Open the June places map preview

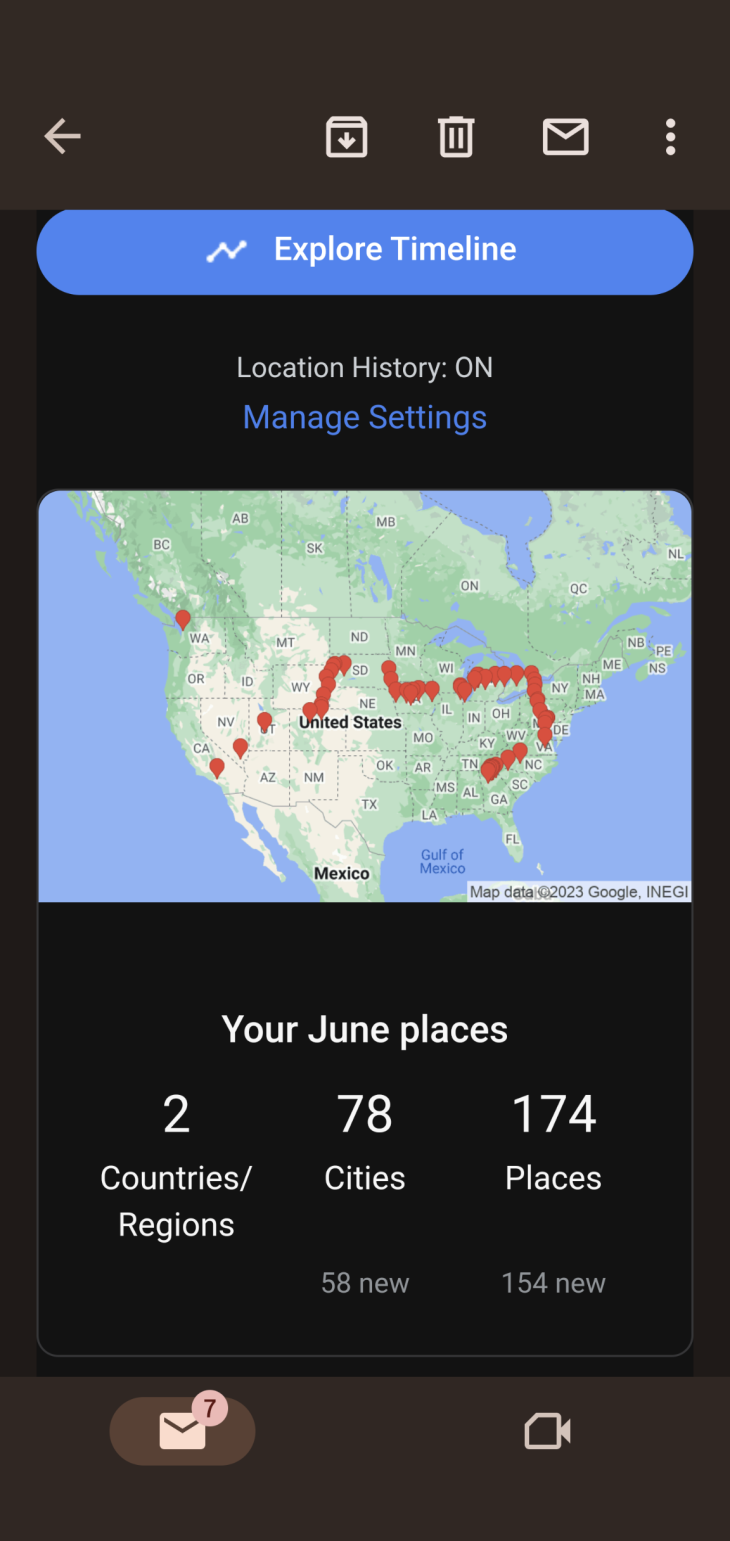(365, 695)
